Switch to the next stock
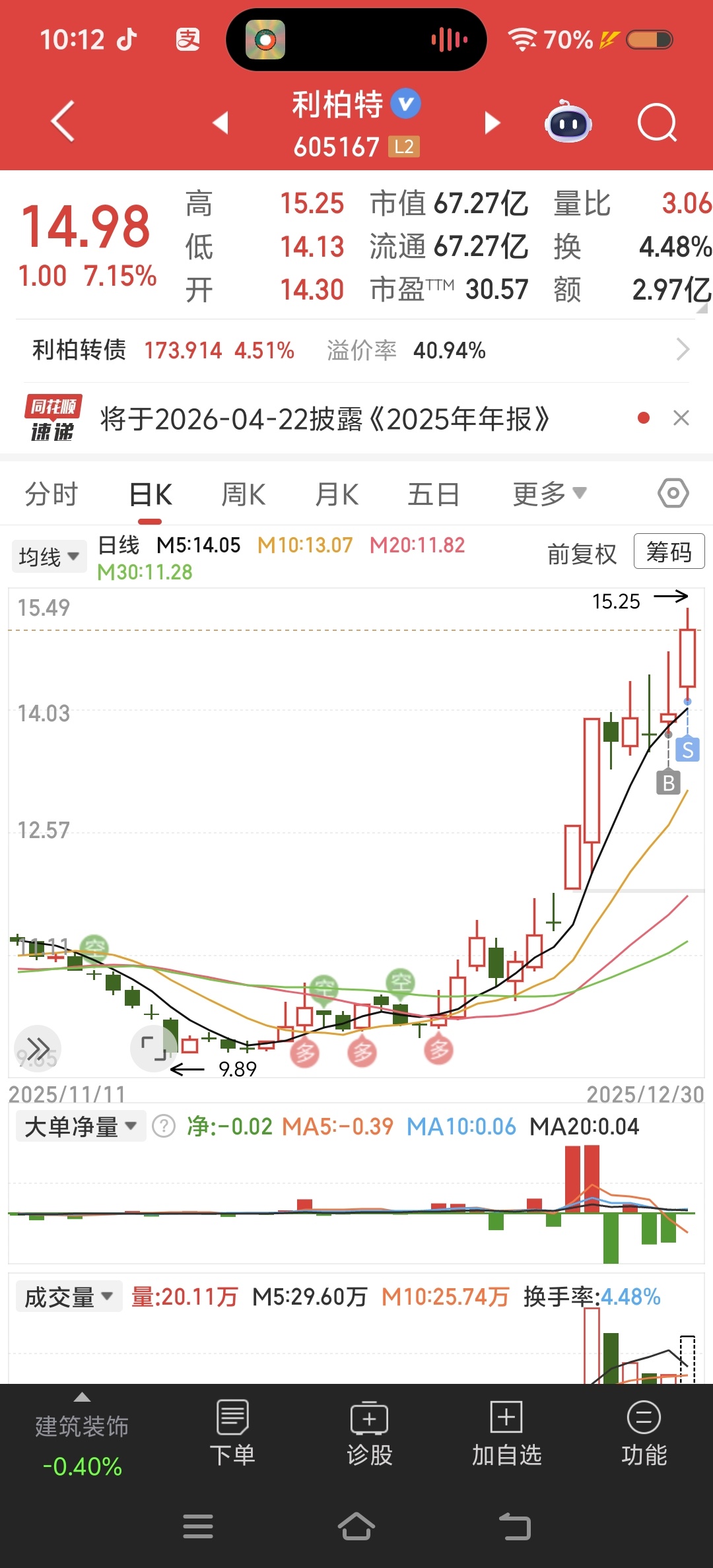Image resolution: width=713 pixels, height=1568 pixels. [492, 123]
